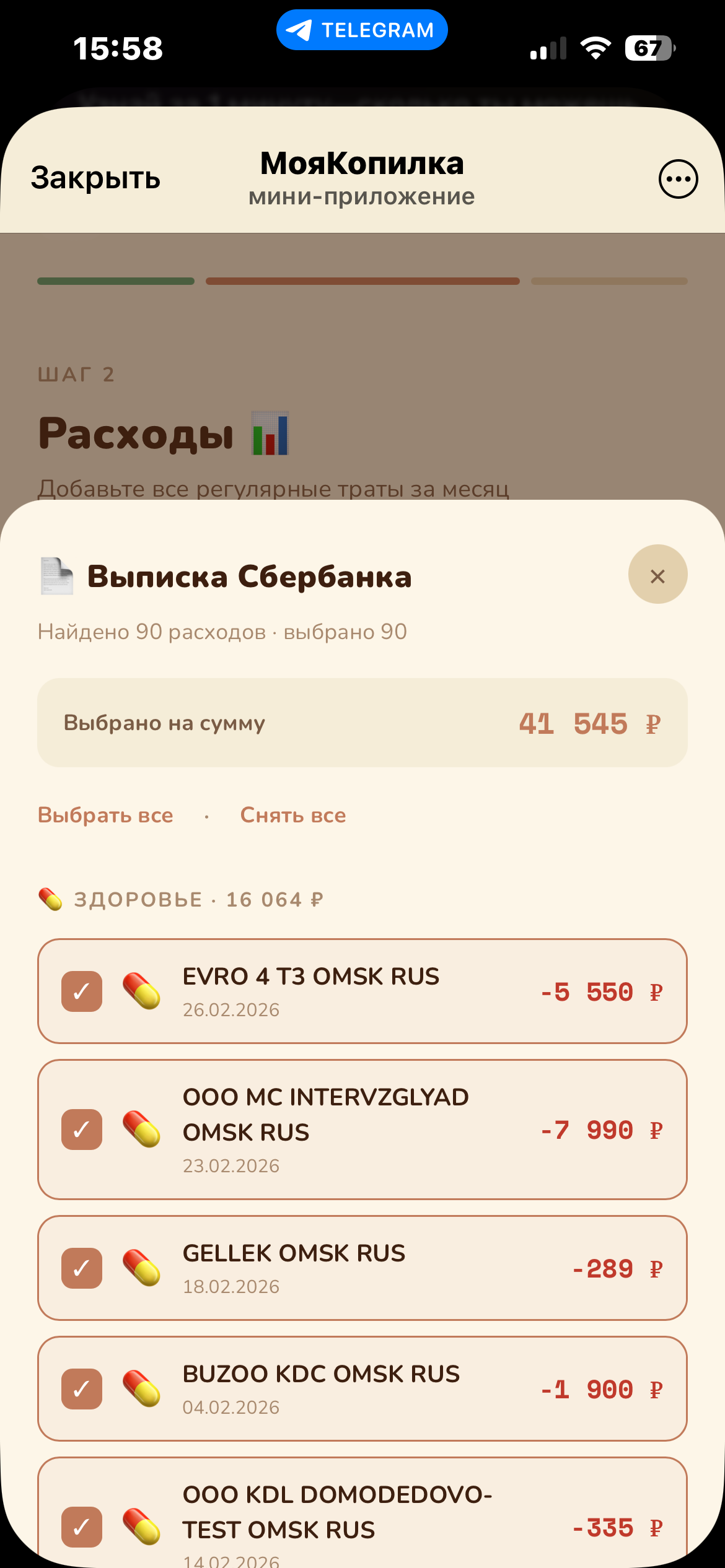The image size is (725, 1568).
Task: Tap the Снять все link
Action: coord(293,815)
